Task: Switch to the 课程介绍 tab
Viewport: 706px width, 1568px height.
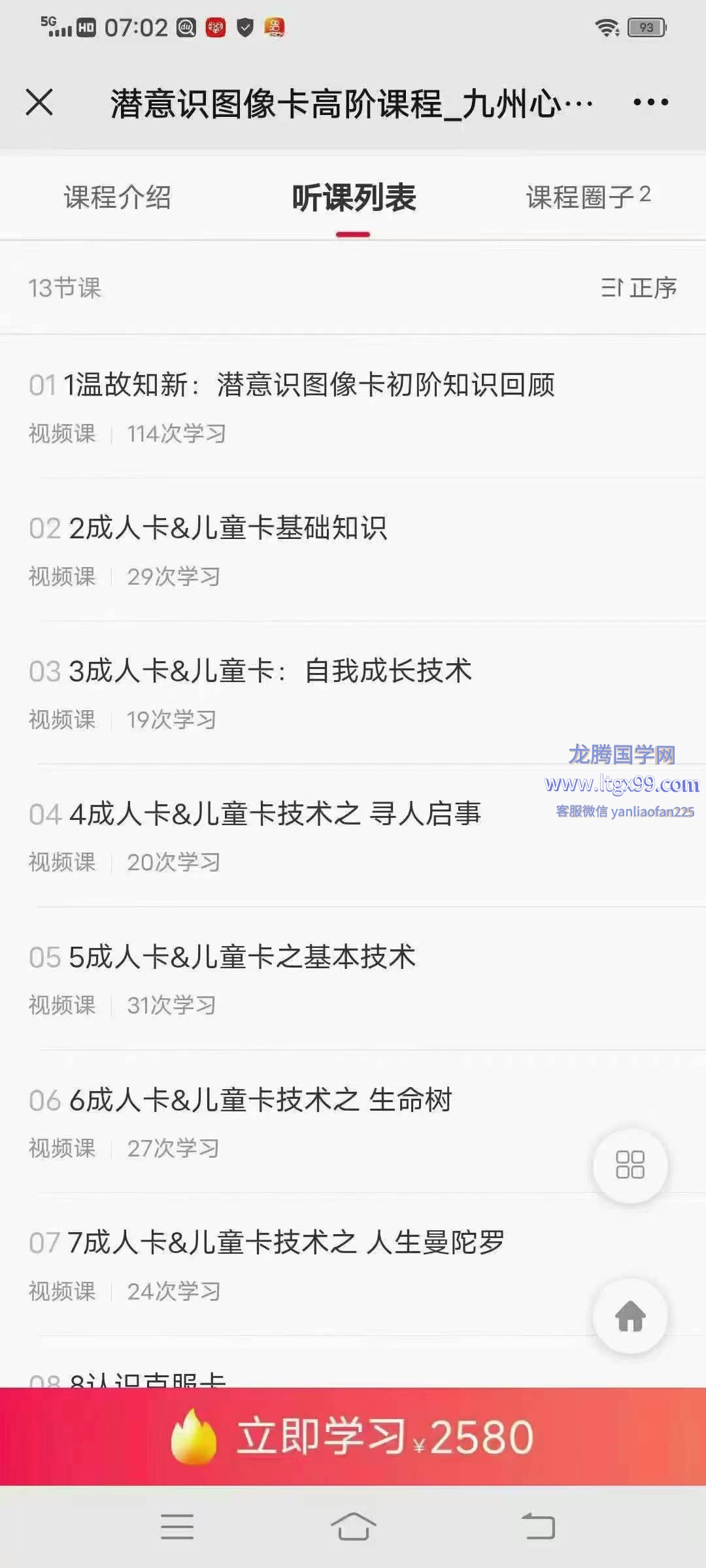Action: (118, 197)
